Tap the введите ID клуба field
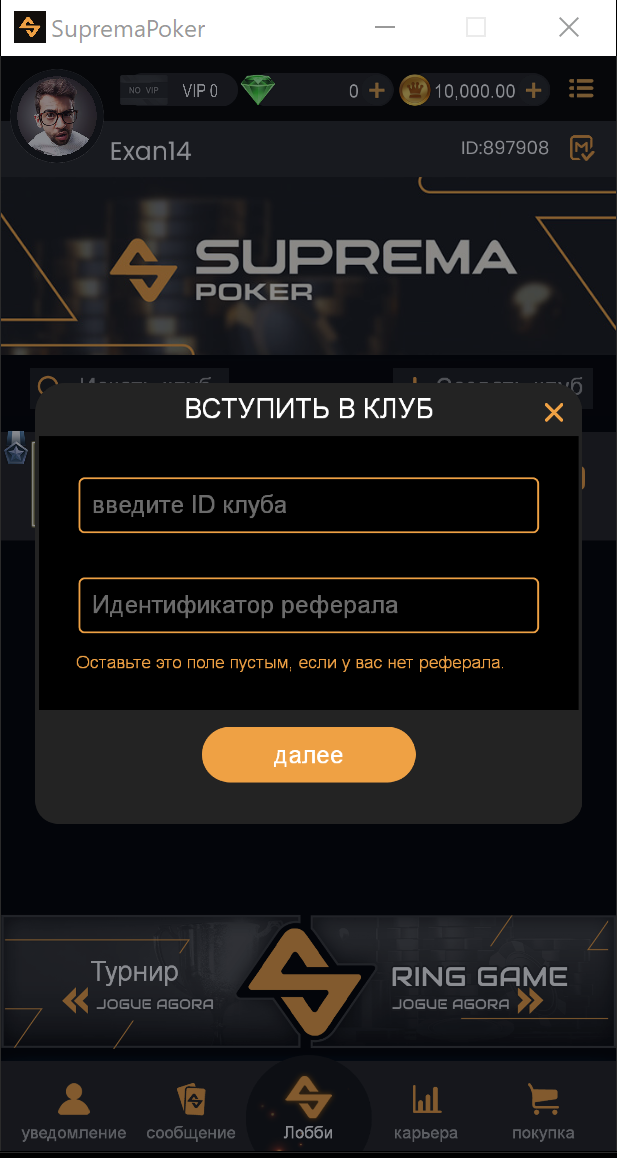Screen dimensions: 617x1158 [308, 505]
